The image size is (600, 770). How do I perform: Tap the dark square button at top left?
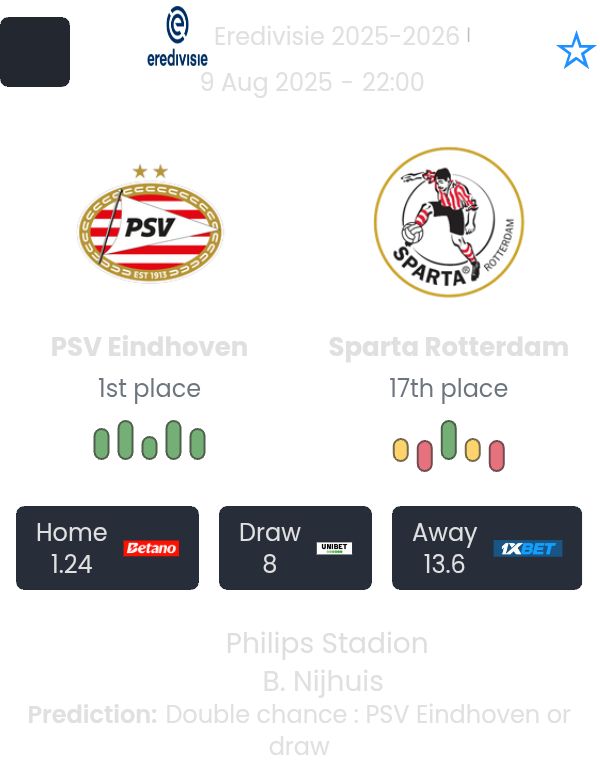point(35,52)
